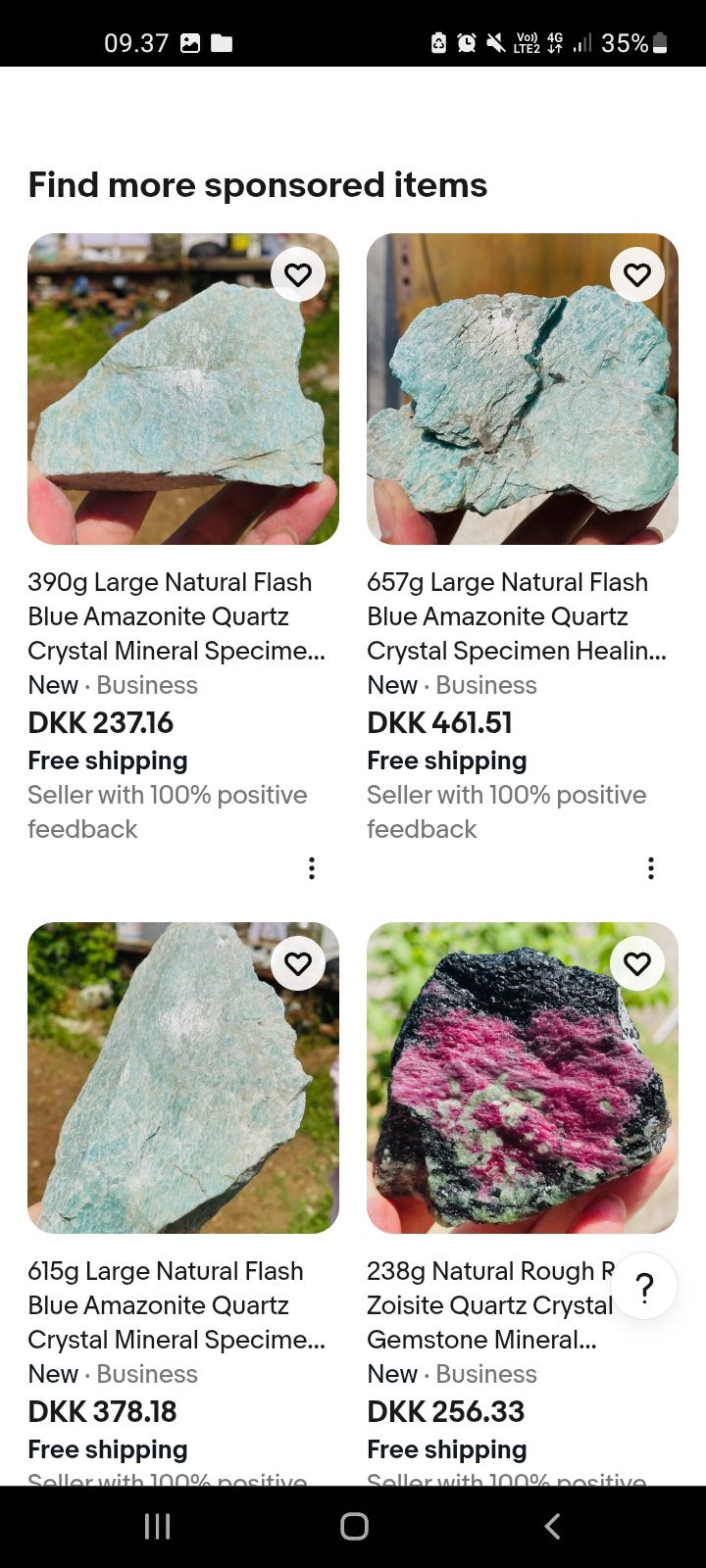Go back using the system back button
Viewport: 706px width, 1568px height.
point(552,1526)
